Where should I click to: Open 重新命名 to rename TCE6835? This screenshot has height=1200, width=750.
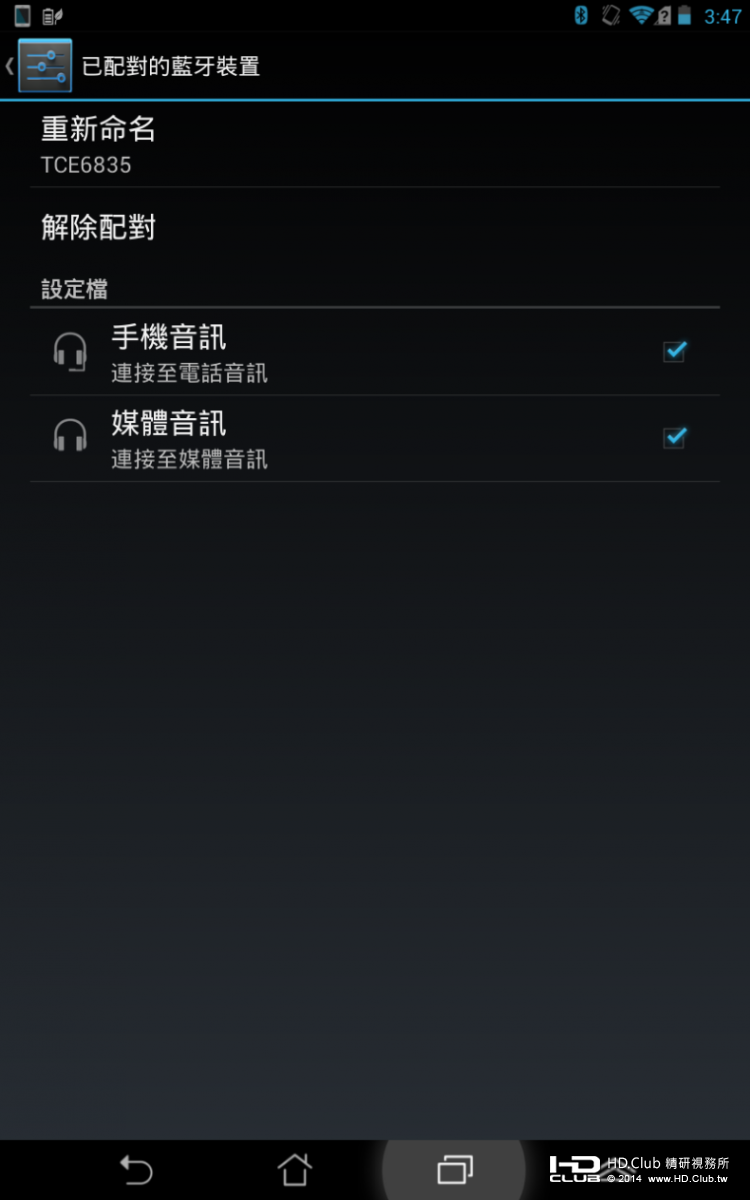[375, 145]
